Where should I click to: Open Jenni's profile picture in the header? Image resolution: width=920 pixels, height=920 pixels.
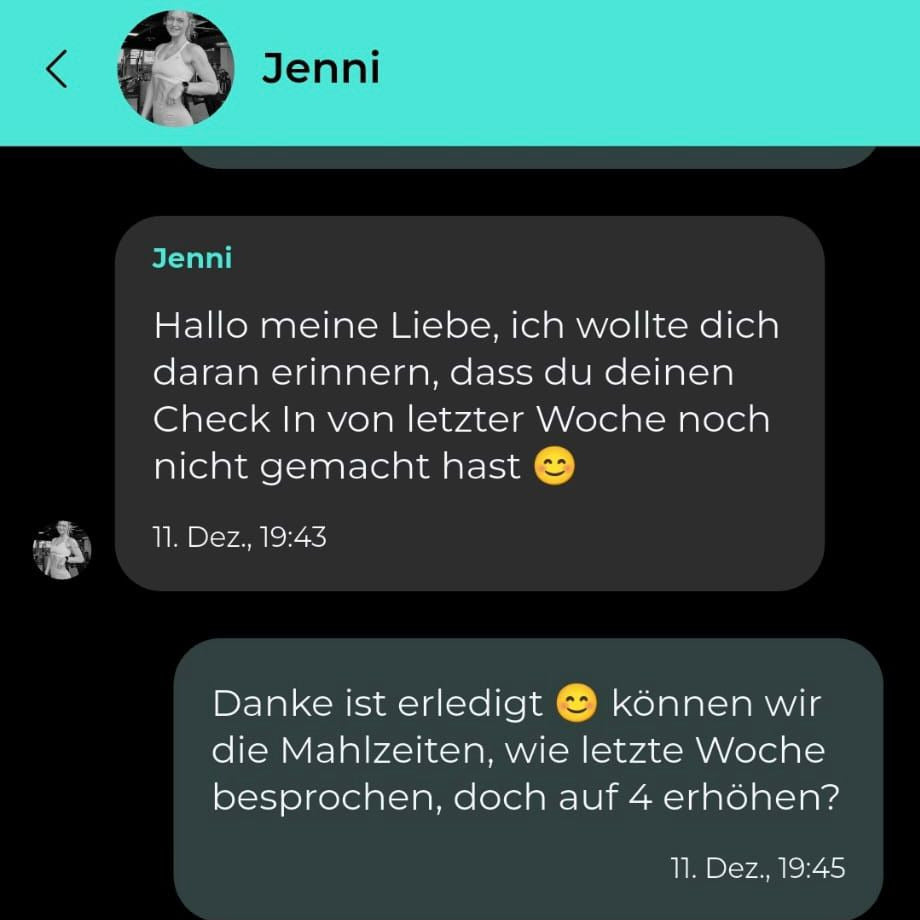pyautogui.click(x=175, y=69)
